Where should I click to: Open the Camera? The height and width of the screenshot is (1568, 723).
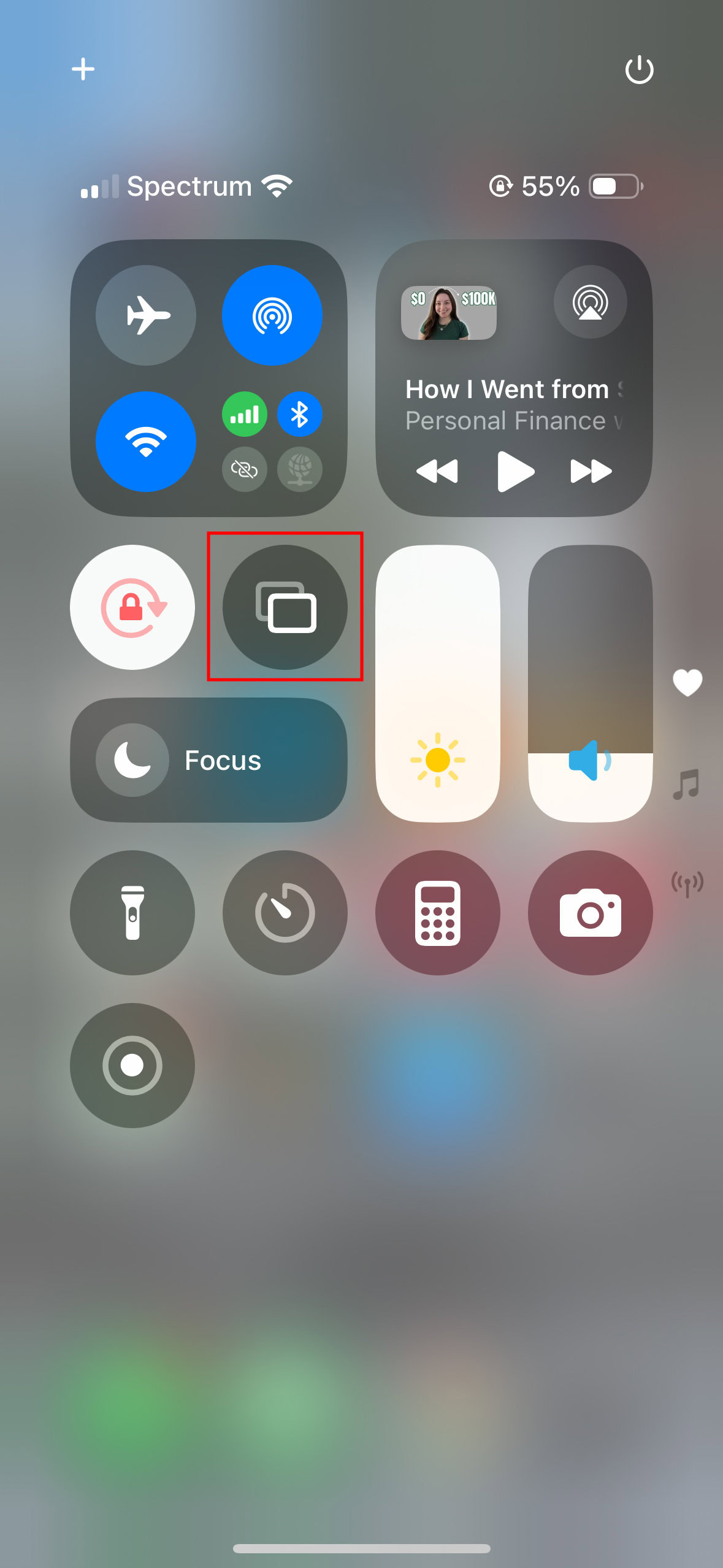(590, 912)
